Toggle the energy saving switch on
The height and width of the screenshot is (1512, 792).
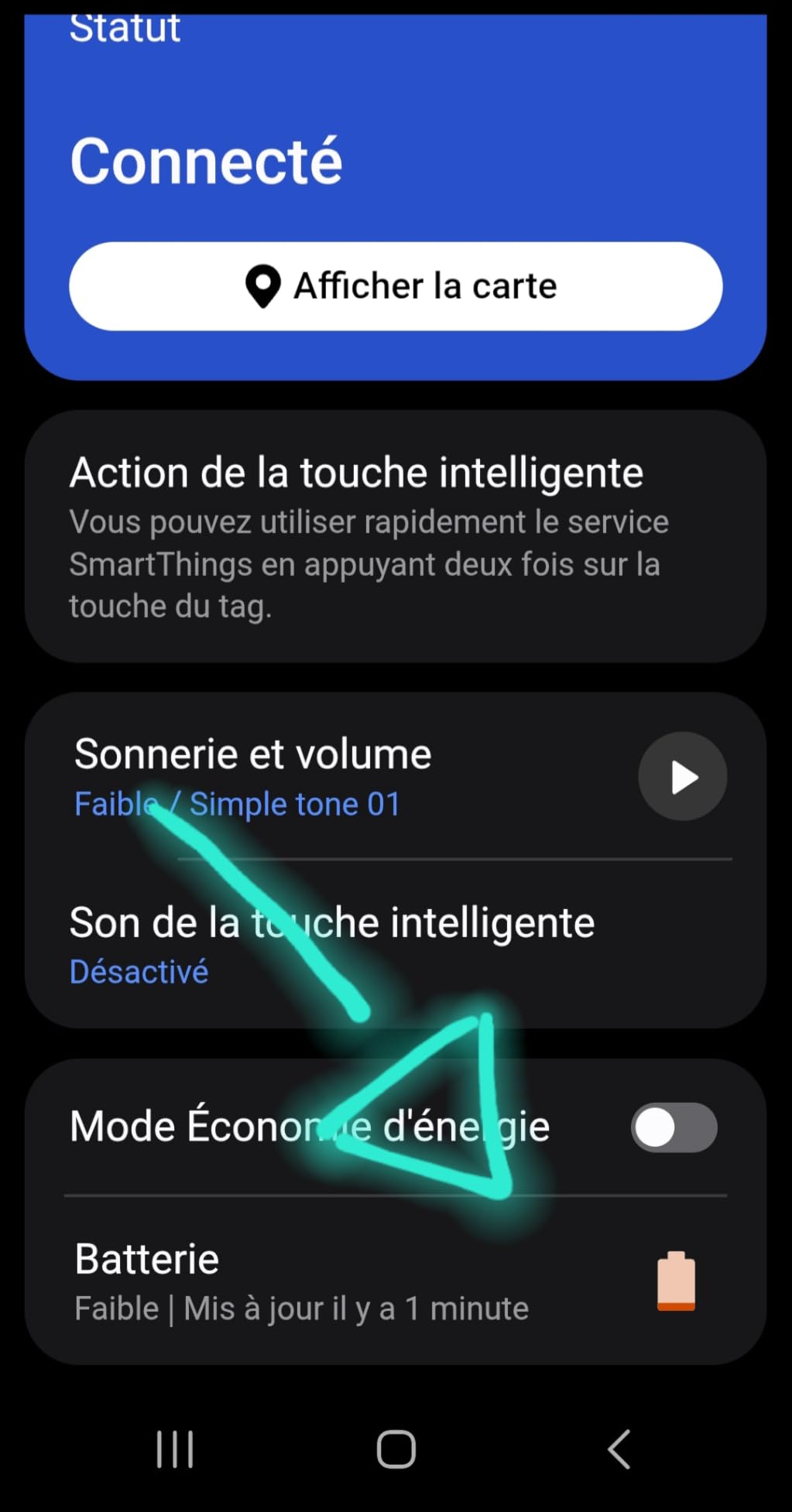coord(673,1127)
